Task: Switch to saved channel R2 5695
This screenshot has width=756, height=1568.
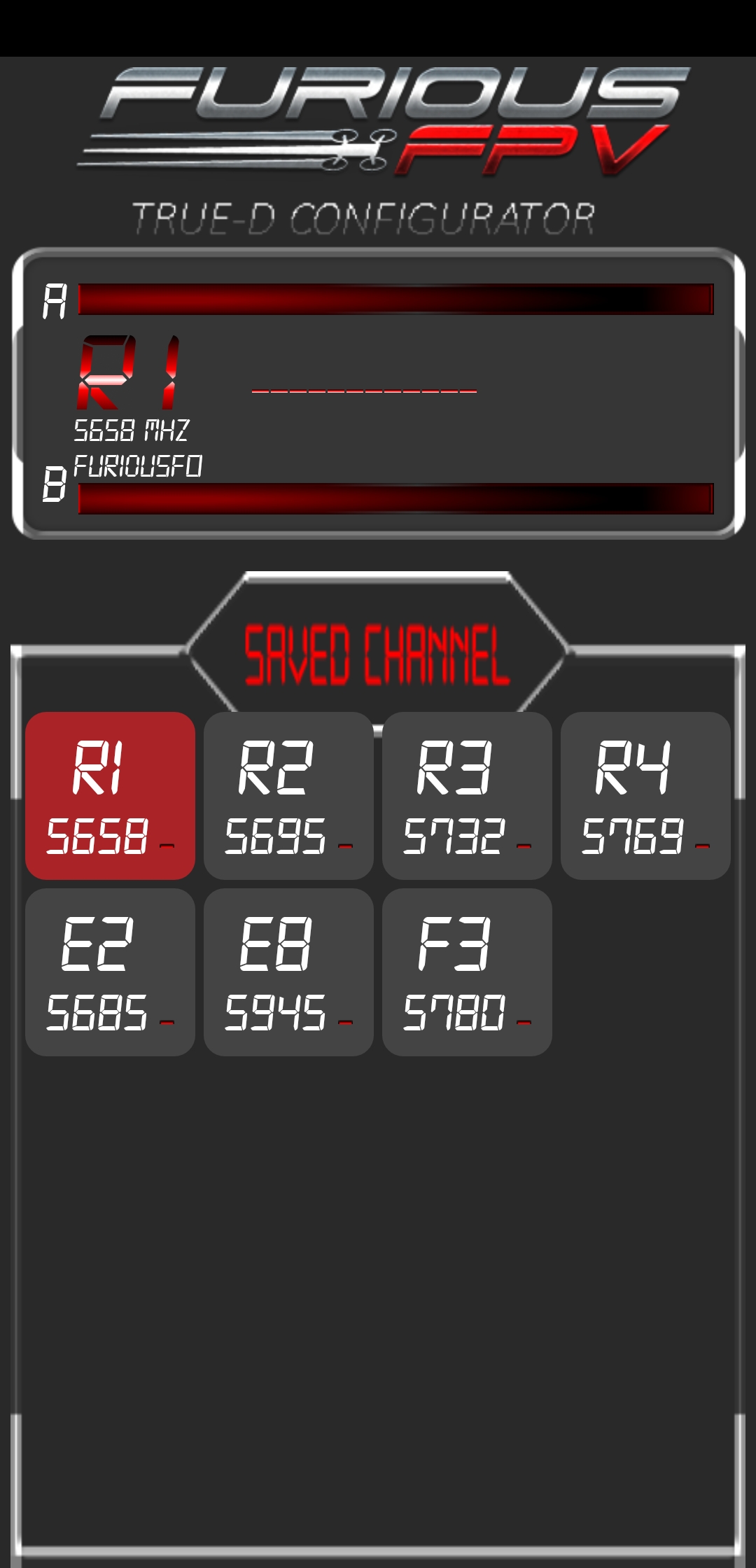Action: [x=288, y=796]
